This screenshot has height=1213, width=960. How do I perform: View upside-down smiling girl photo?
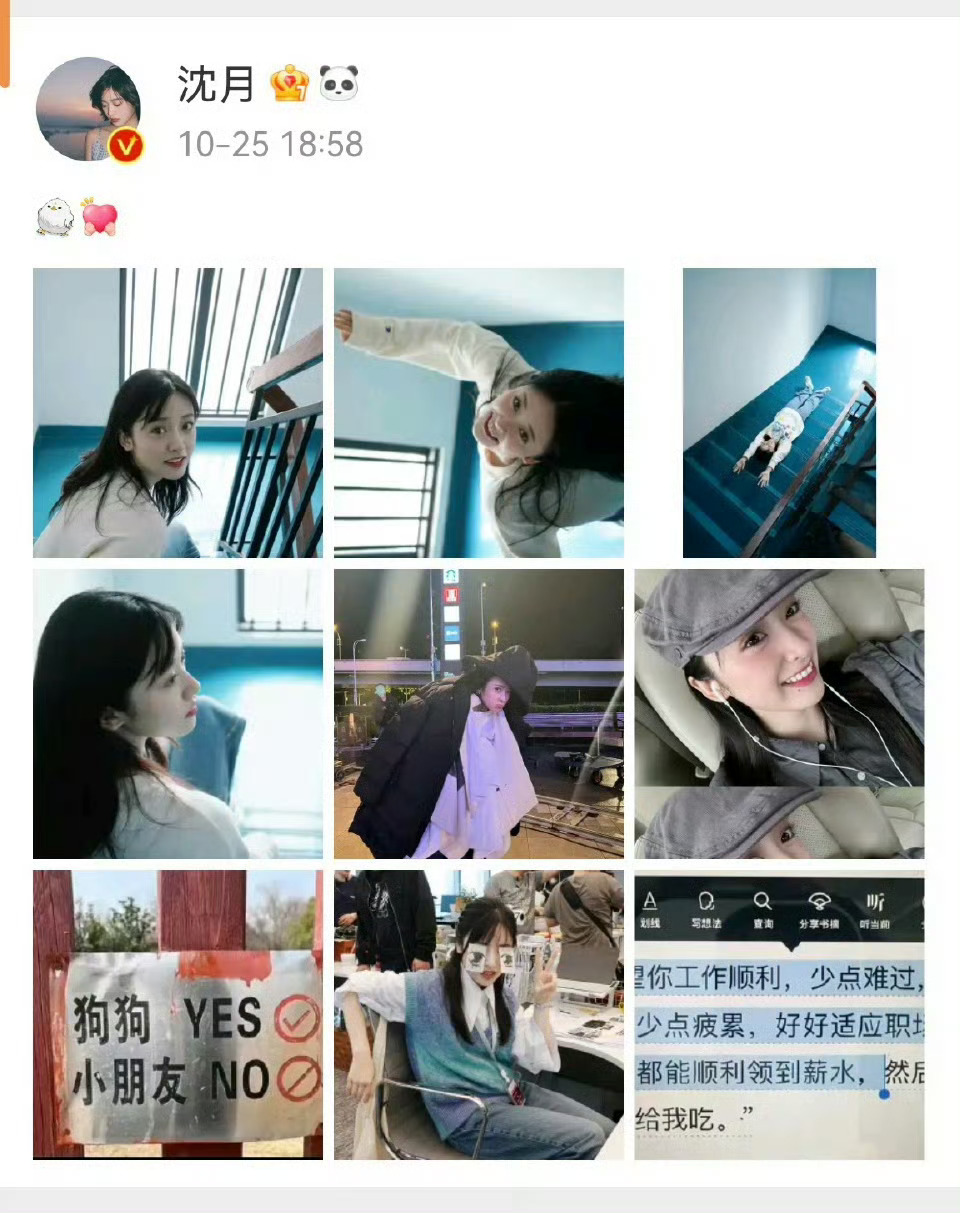pos(478,412)
